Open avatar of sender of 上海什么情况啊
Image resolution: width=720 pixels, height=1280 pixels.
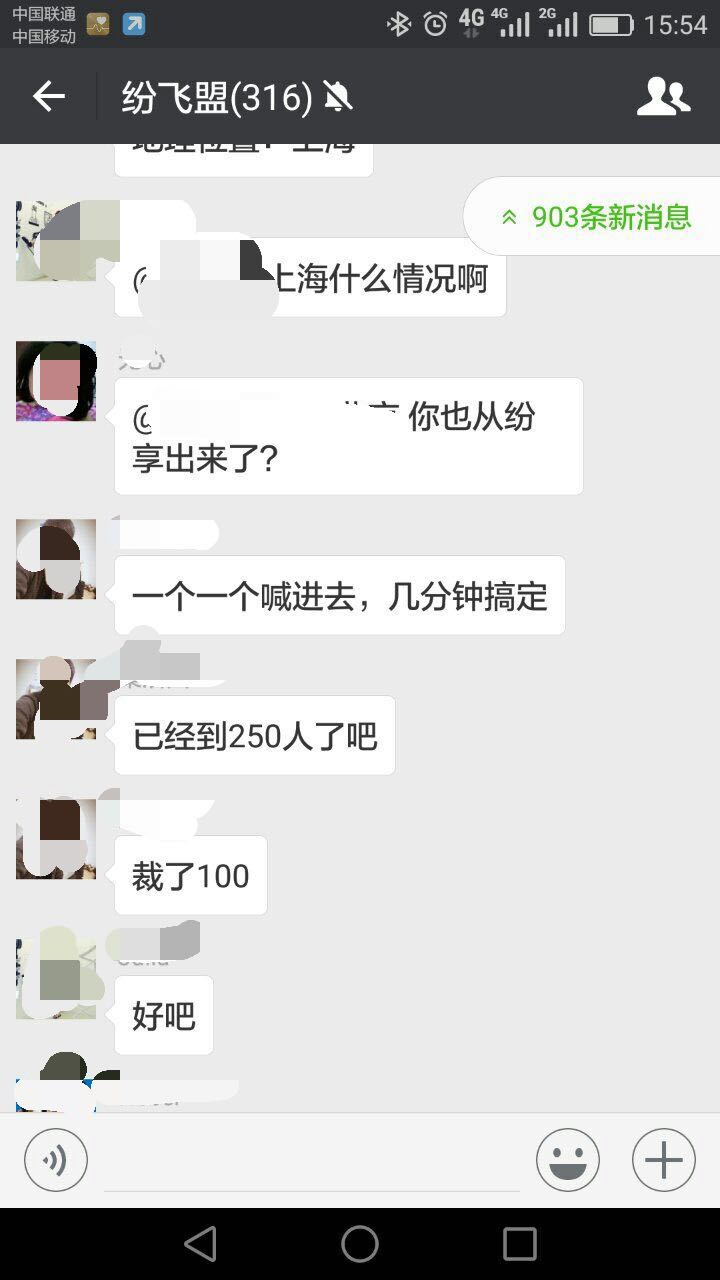click(x=56, y=241)
